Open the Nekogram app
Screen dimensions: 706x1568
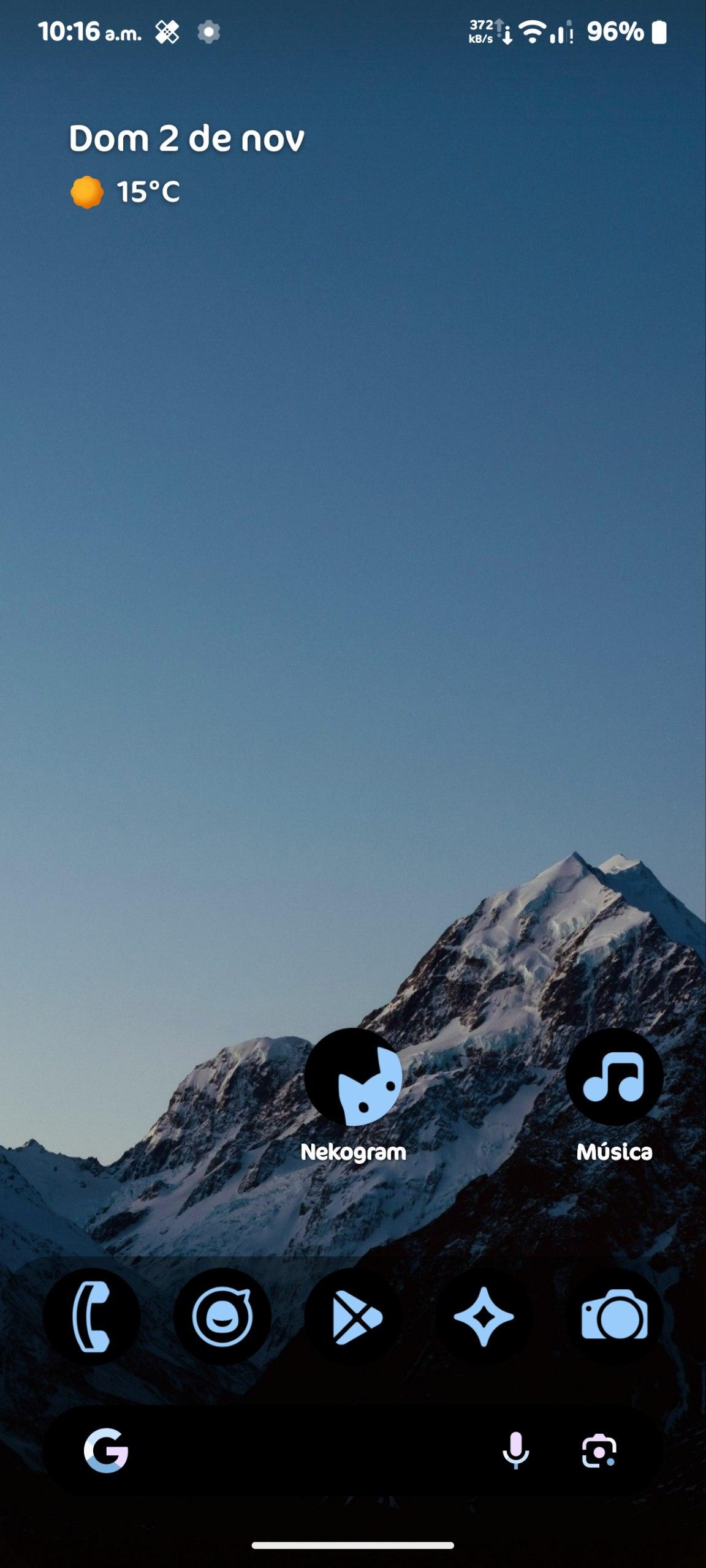353,1079
